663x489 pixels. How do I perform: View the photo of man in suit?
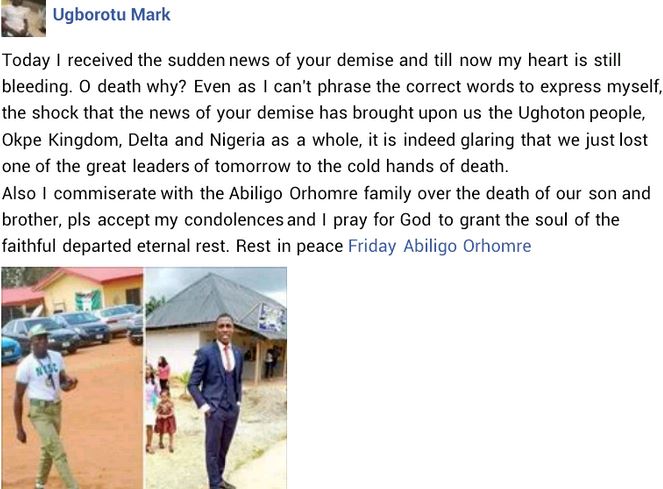(216, 377)
